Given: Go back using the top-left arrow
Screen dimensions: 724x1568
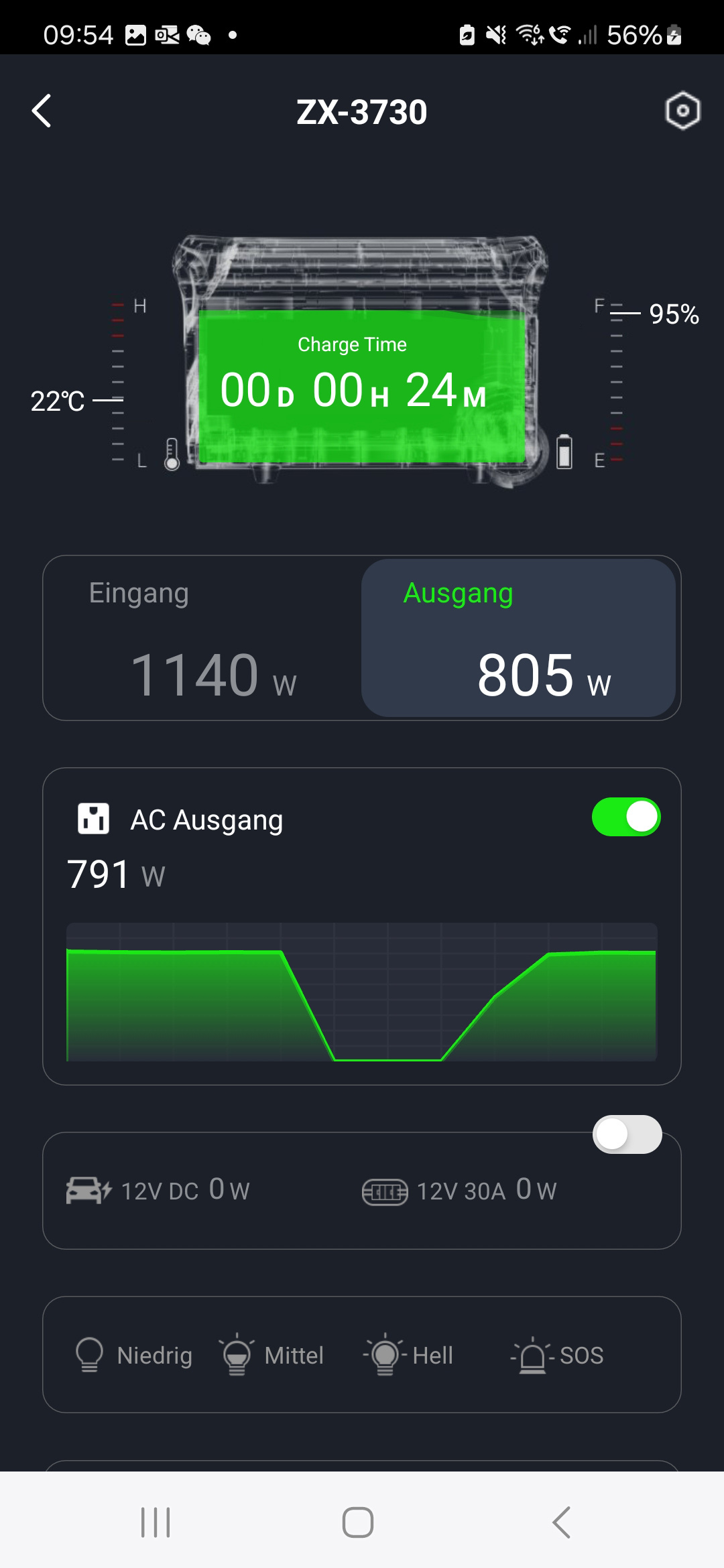Looking at the screenshot, I should click(x=42, y=111).
